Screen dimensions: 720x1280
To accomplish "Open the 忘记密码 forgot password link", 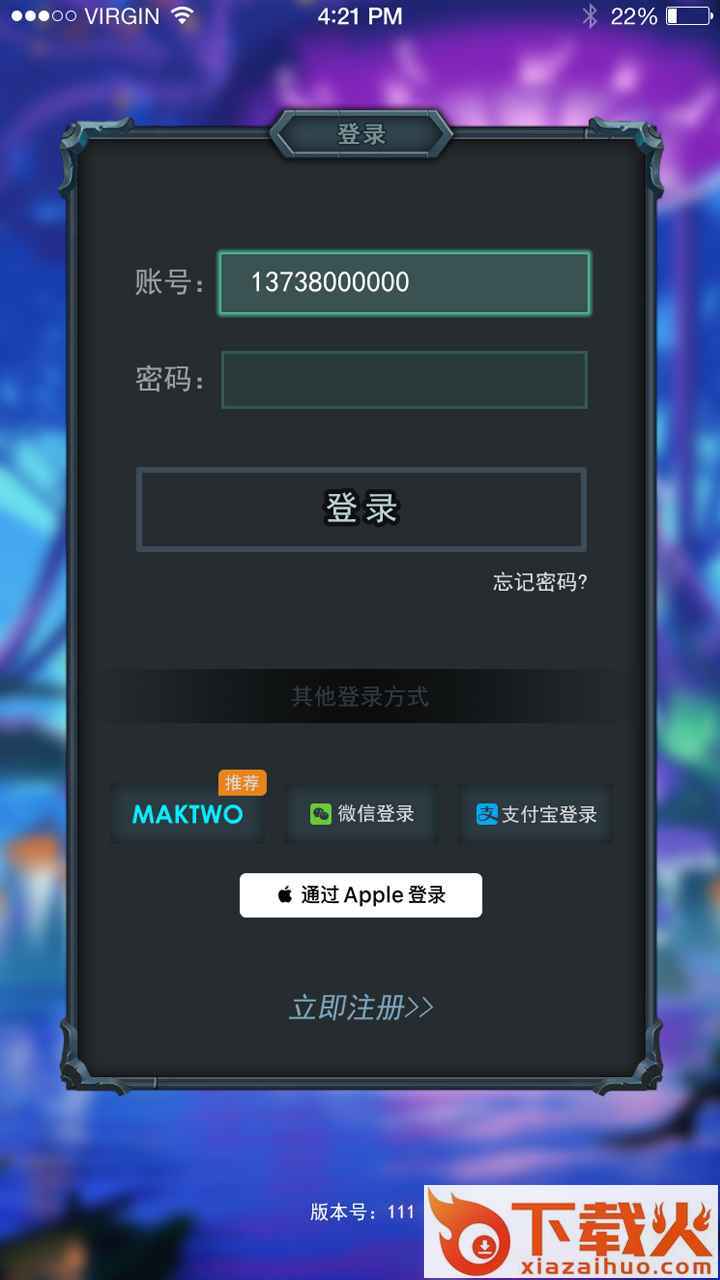I will coord(540,582).
